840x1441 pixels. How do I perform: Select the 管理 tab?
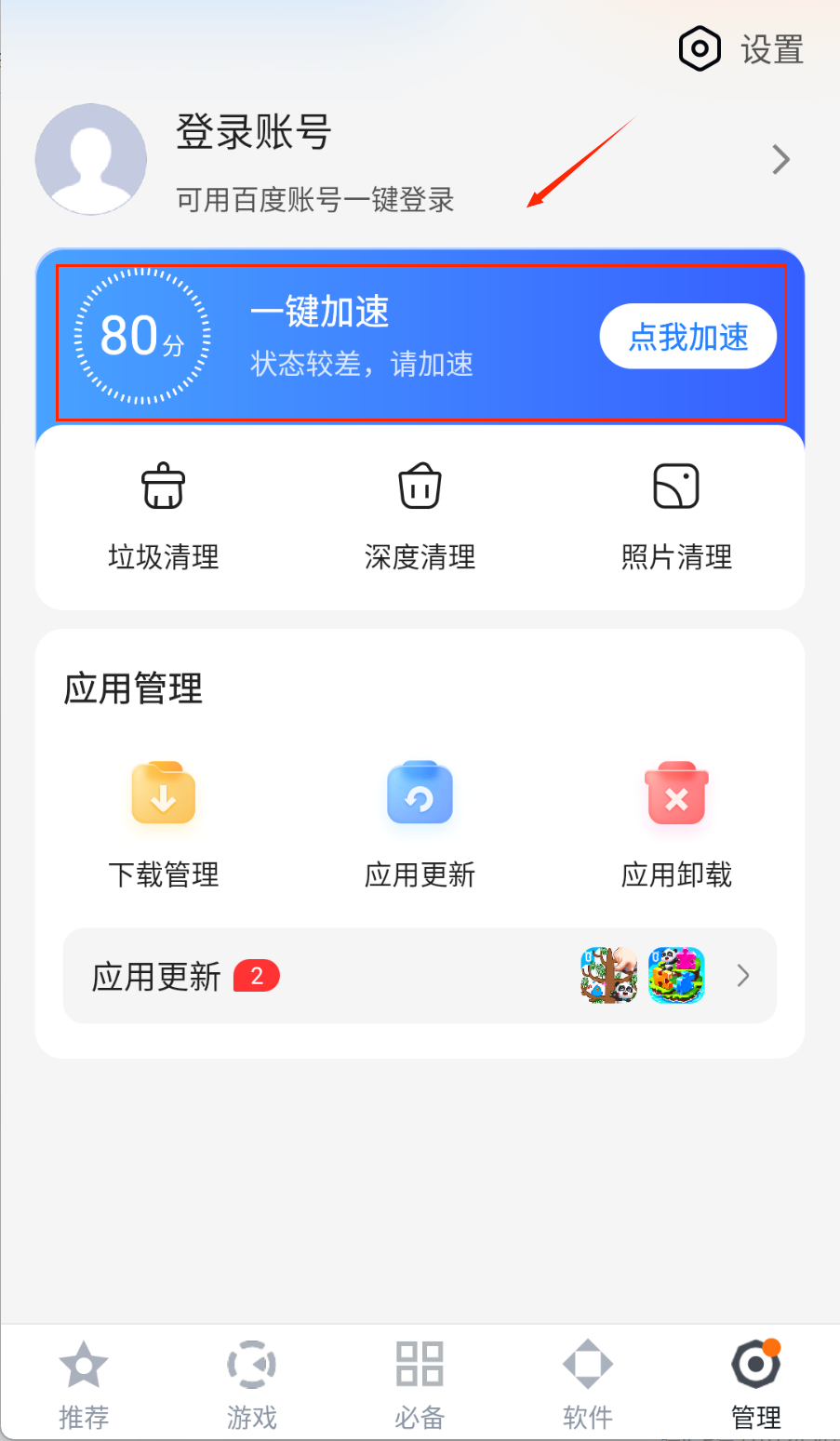coord(755,1383)
